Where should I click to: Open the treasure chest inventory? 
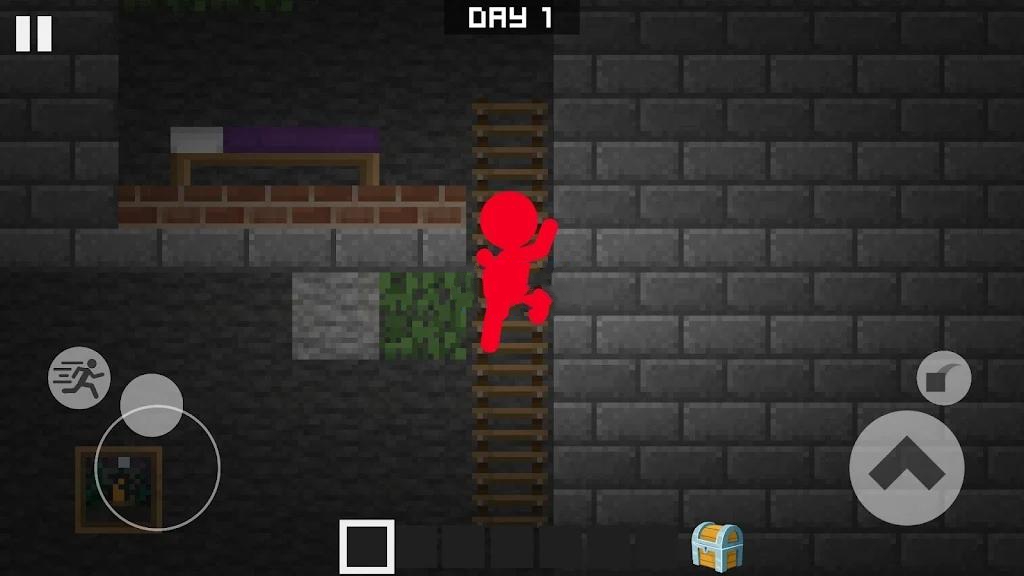click(x=717, y=546)
